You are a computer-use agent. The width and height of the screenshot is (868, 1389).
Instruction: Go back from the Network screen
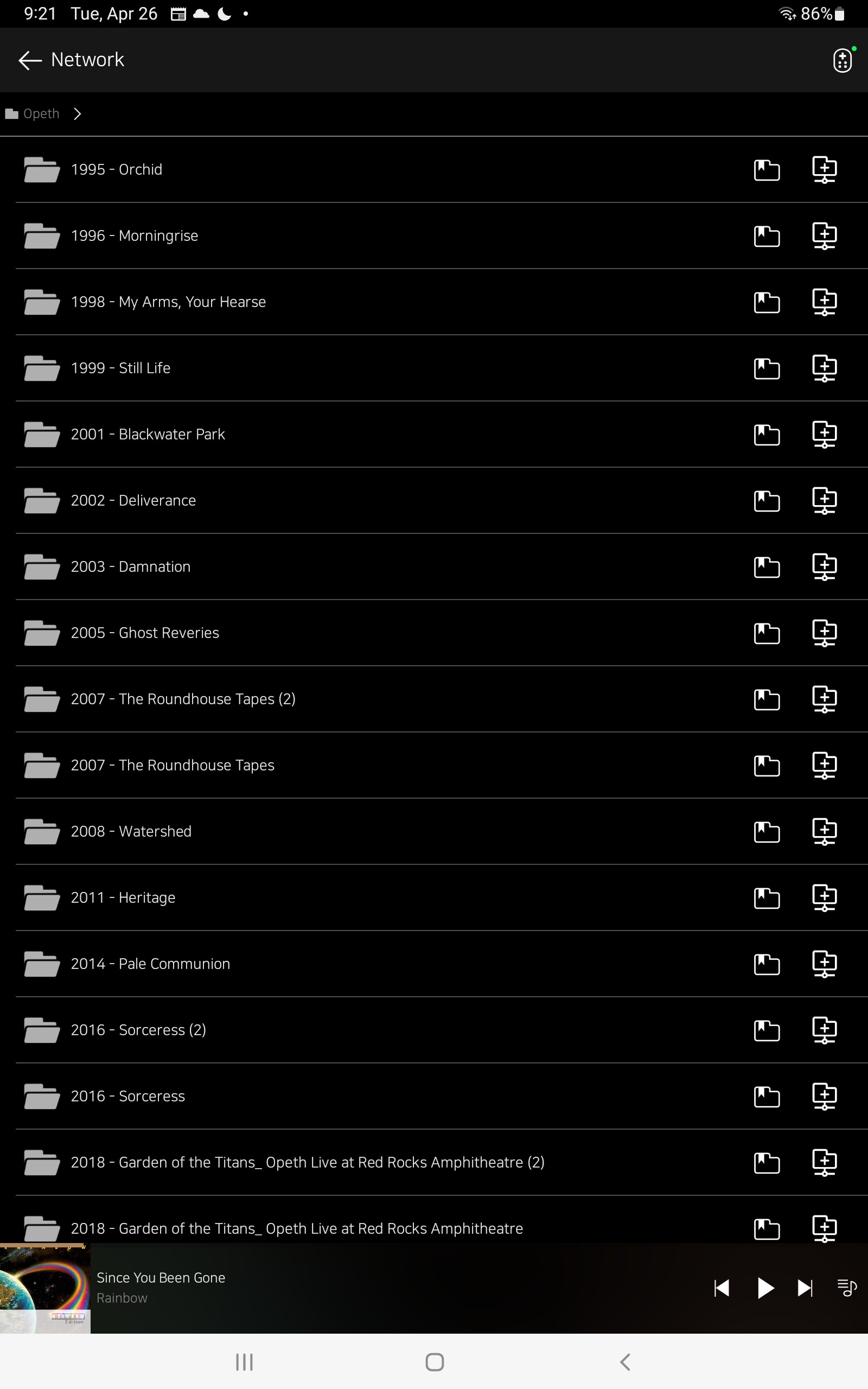[30, 60]
